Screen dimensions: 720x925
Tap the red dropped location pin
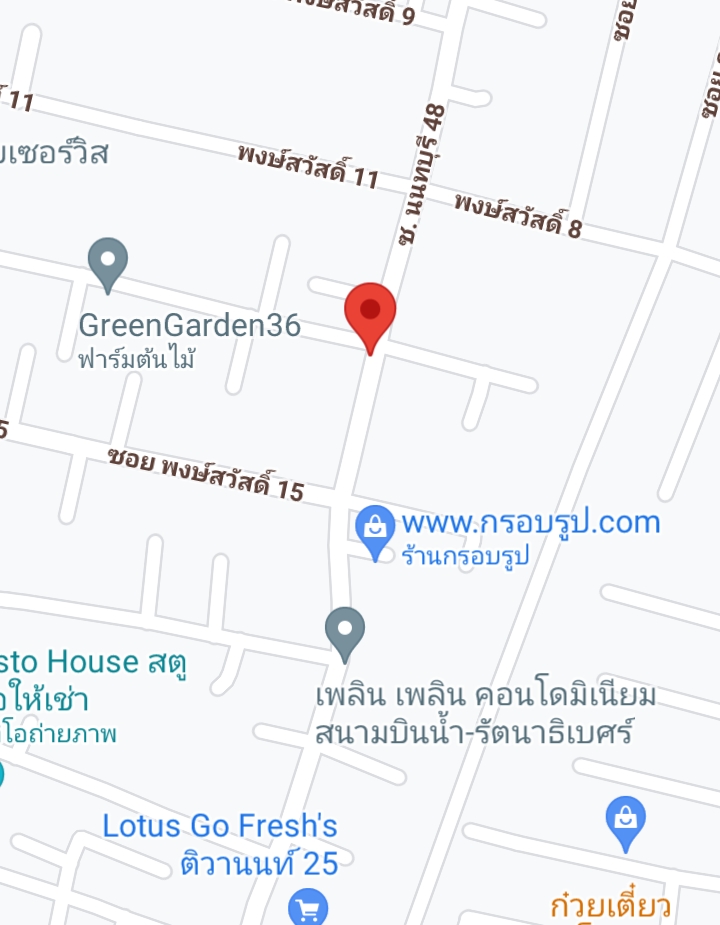pyautogui.click(x=370, y=312)
